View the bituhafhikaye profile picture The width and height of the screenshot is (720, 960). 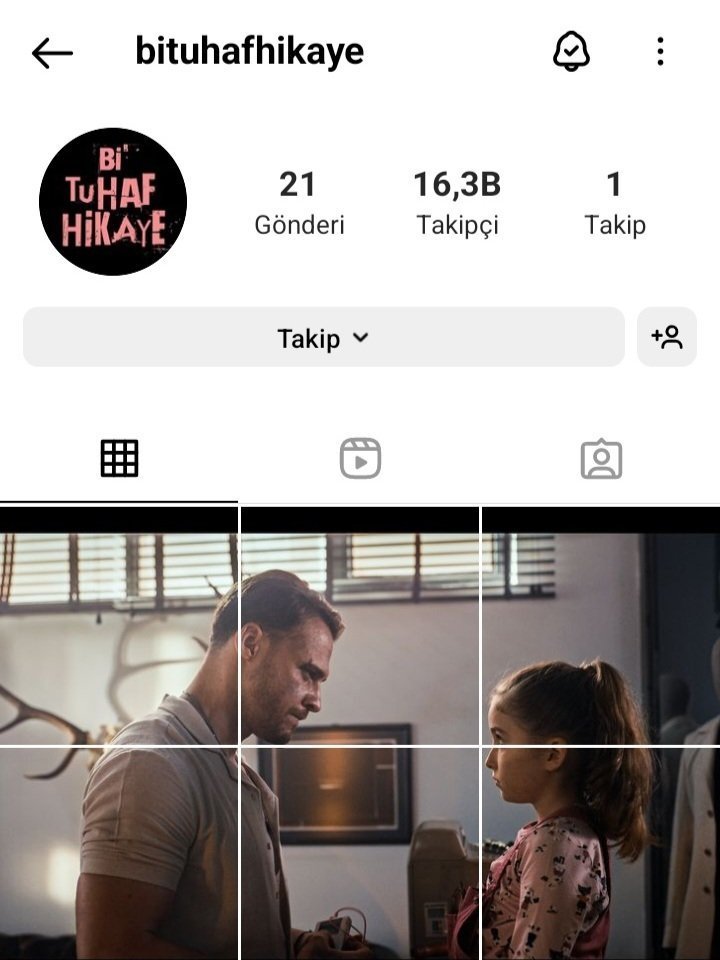coord(113,202)
